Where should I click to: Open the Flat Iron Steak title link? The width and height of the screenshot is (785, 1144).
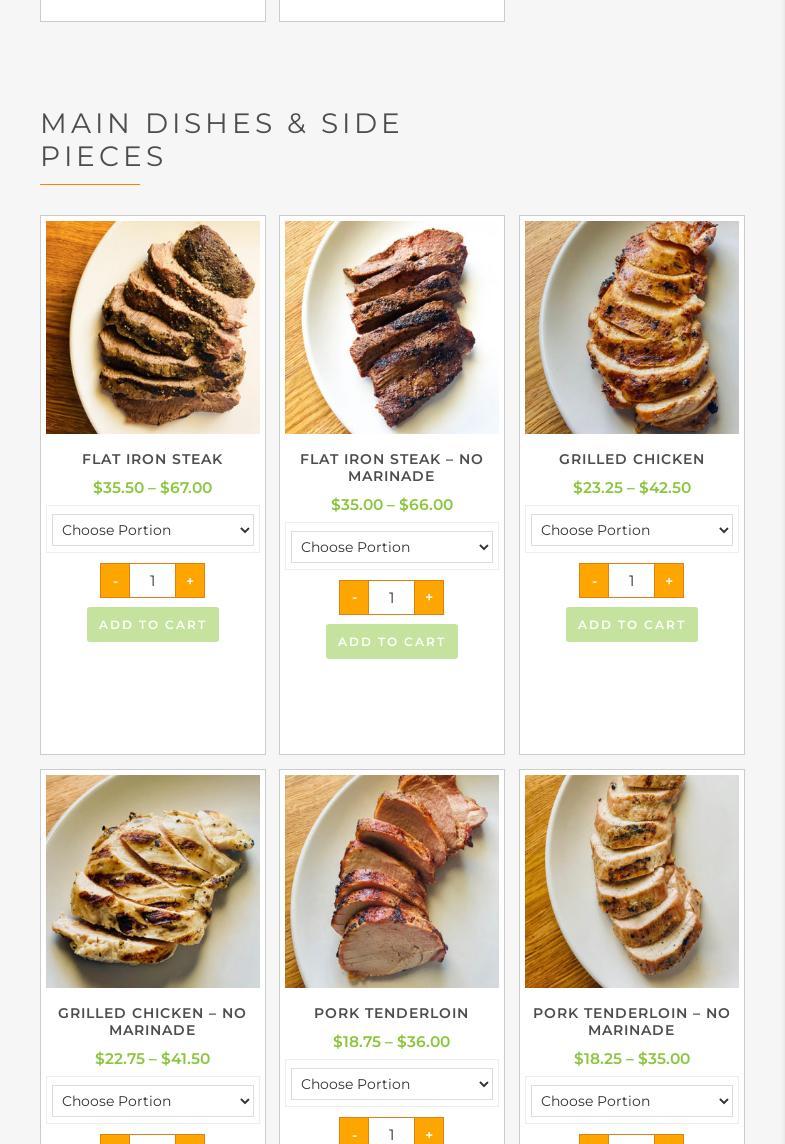coord(152,459)
